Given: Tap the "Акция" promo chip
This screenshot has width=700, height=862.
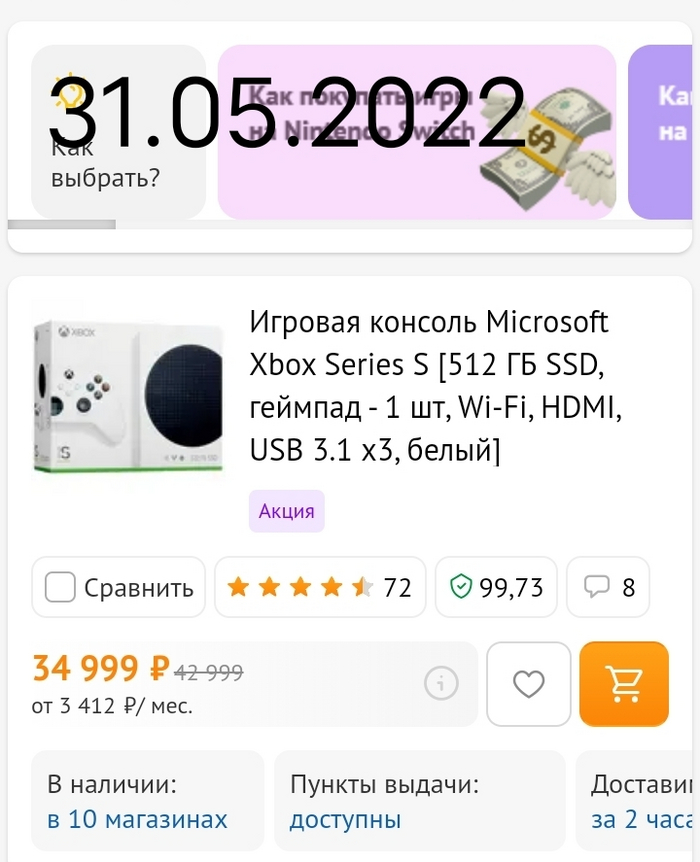Looking at the screenshot, I should 287,511.
